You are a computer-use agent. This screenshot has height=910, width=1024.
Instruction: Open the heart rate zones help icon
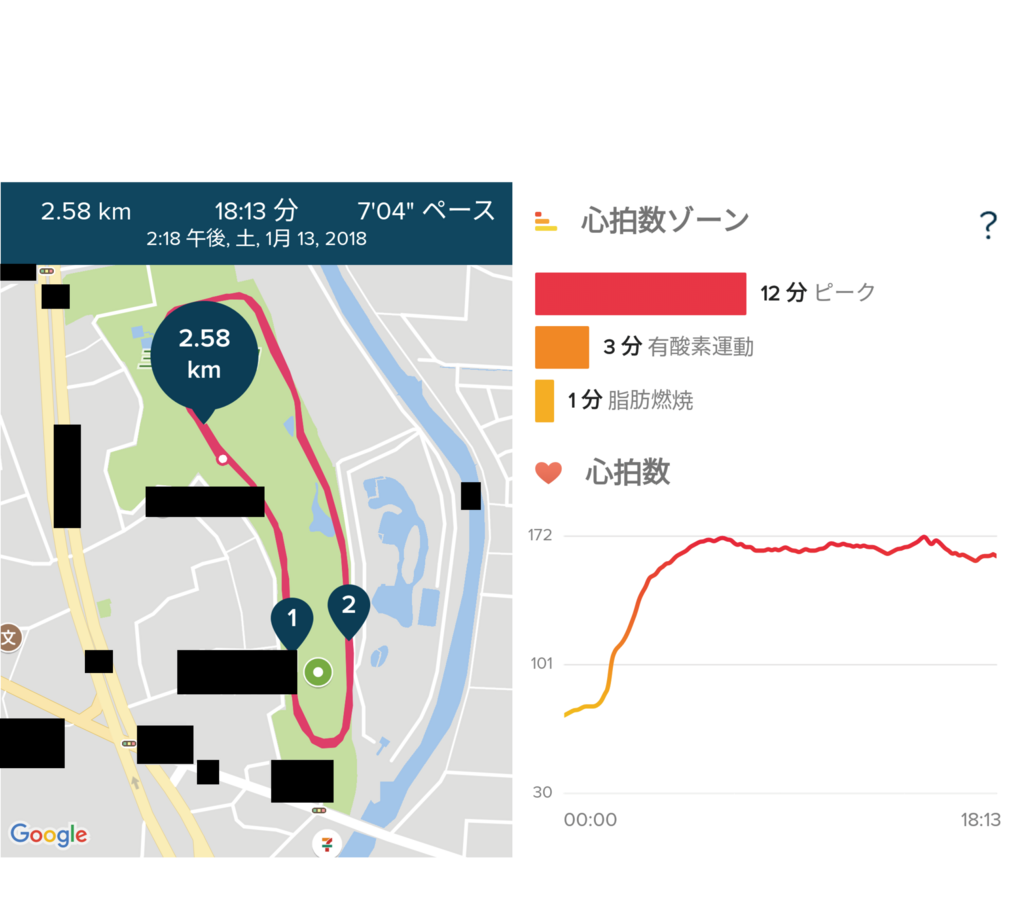(987, 226)
